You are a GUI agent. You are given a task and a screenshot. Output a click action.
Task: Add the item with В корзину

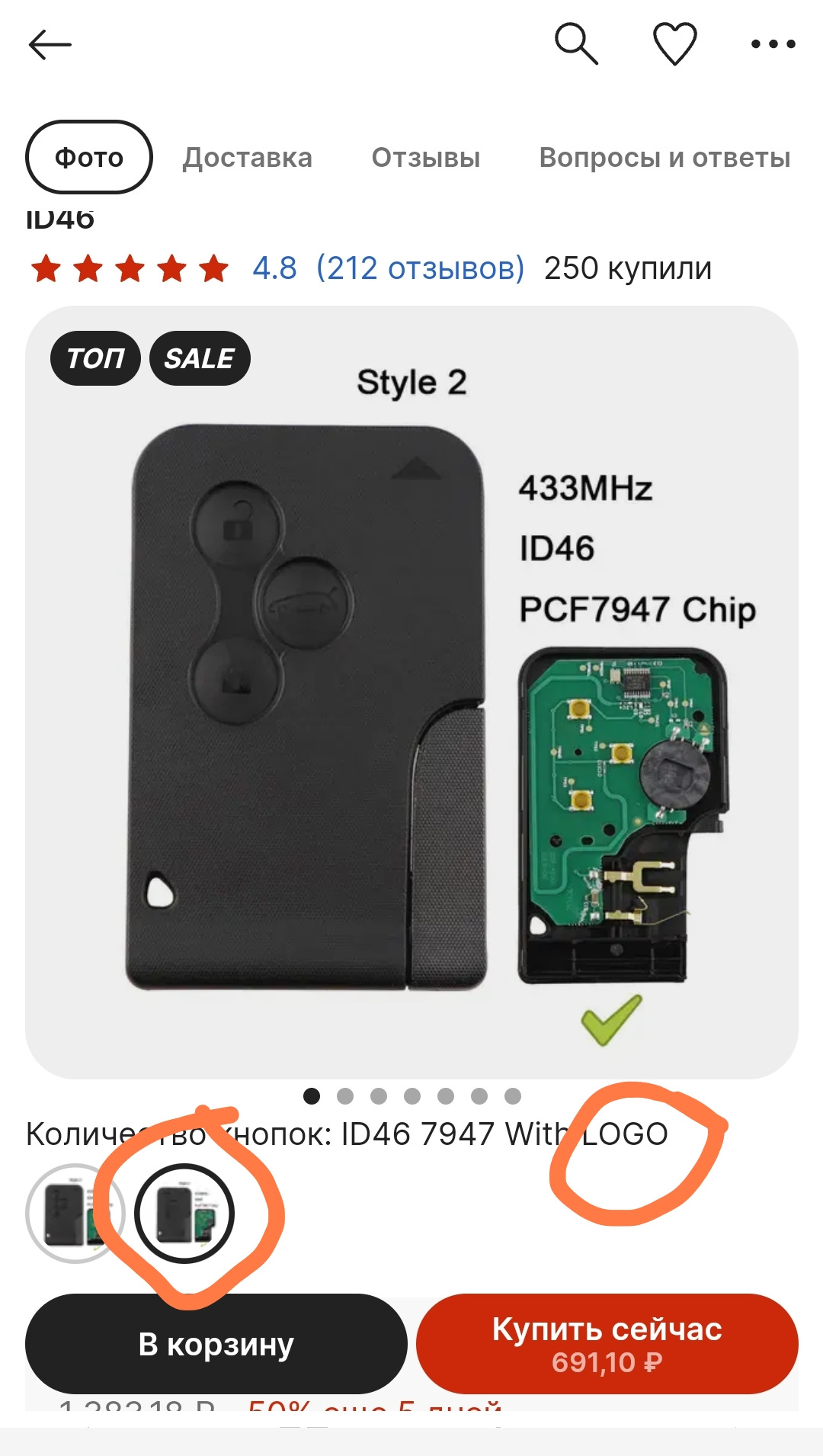pos(216,1344)
